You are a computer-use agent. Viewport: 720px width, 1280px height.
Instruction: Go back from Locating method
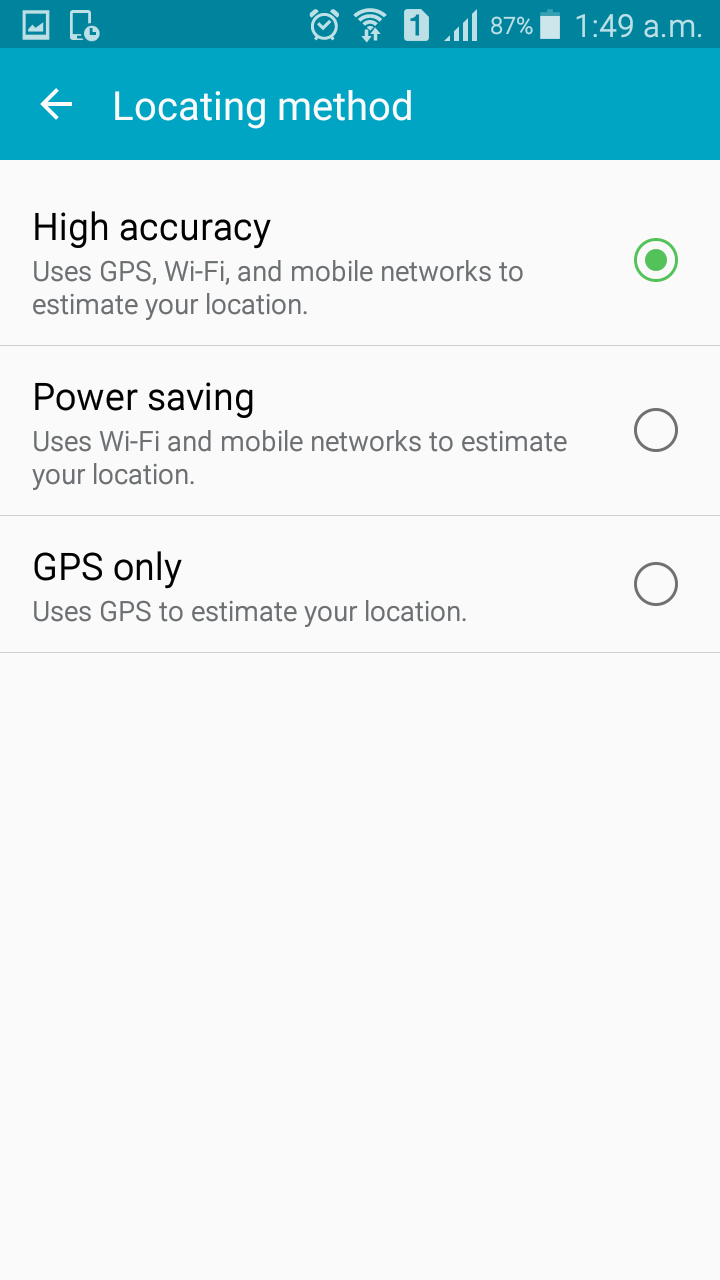point(56,105)
